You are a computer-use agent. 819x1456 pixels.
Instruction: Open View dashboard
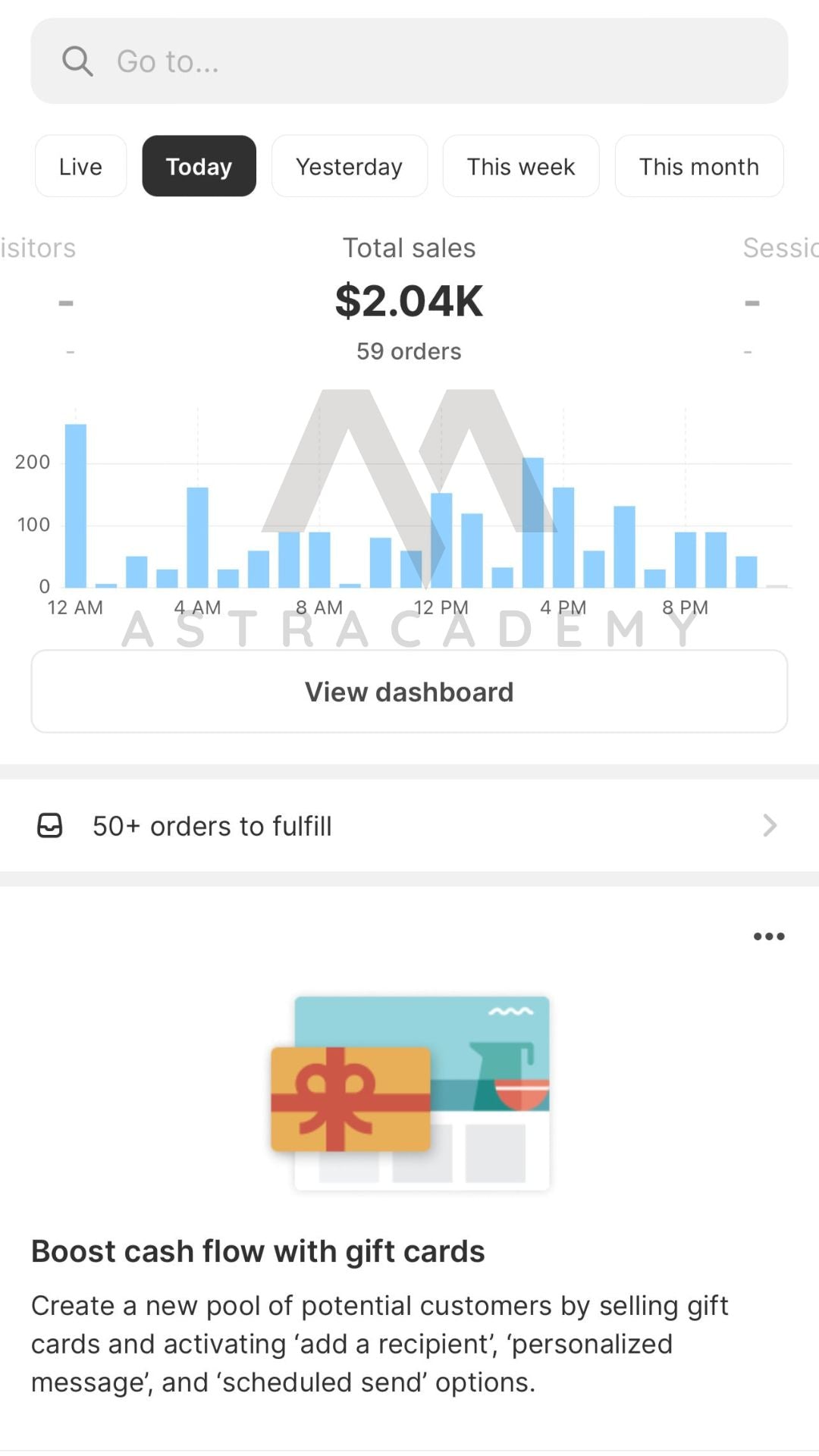[409, 692]
